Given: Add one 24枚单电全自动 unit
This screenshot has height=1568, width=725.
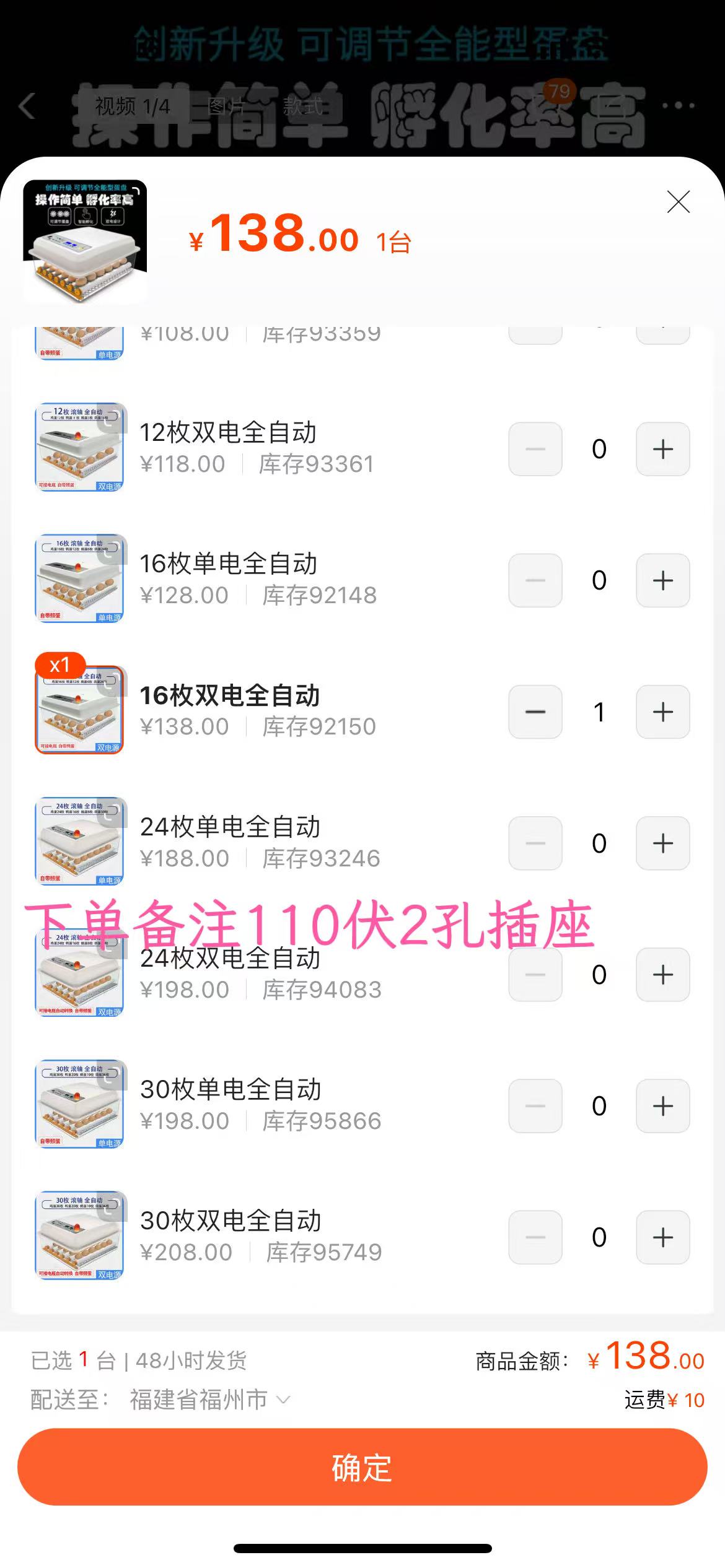Looking at the screenshot, I should (x=662, y=843).
